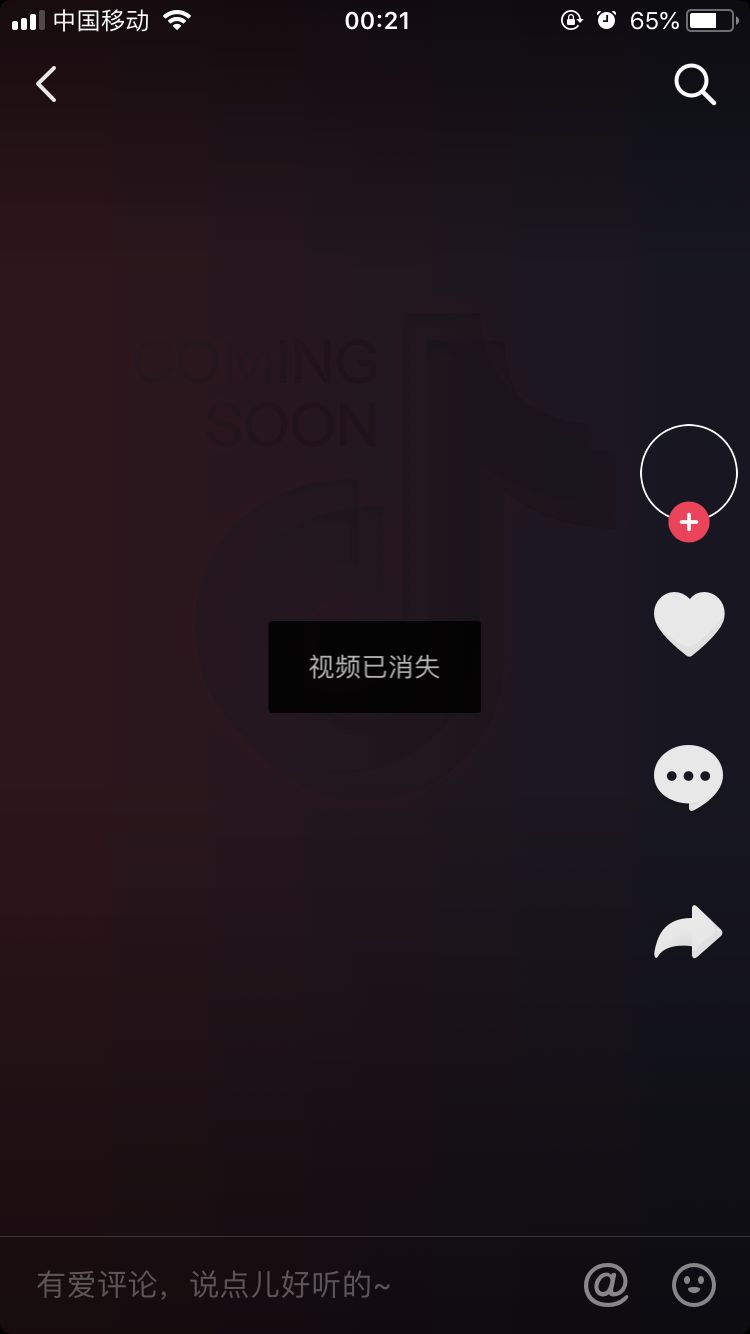Go back using the top-left arrow
This screenshot has width=750, height=1334.
coord(46,84)
